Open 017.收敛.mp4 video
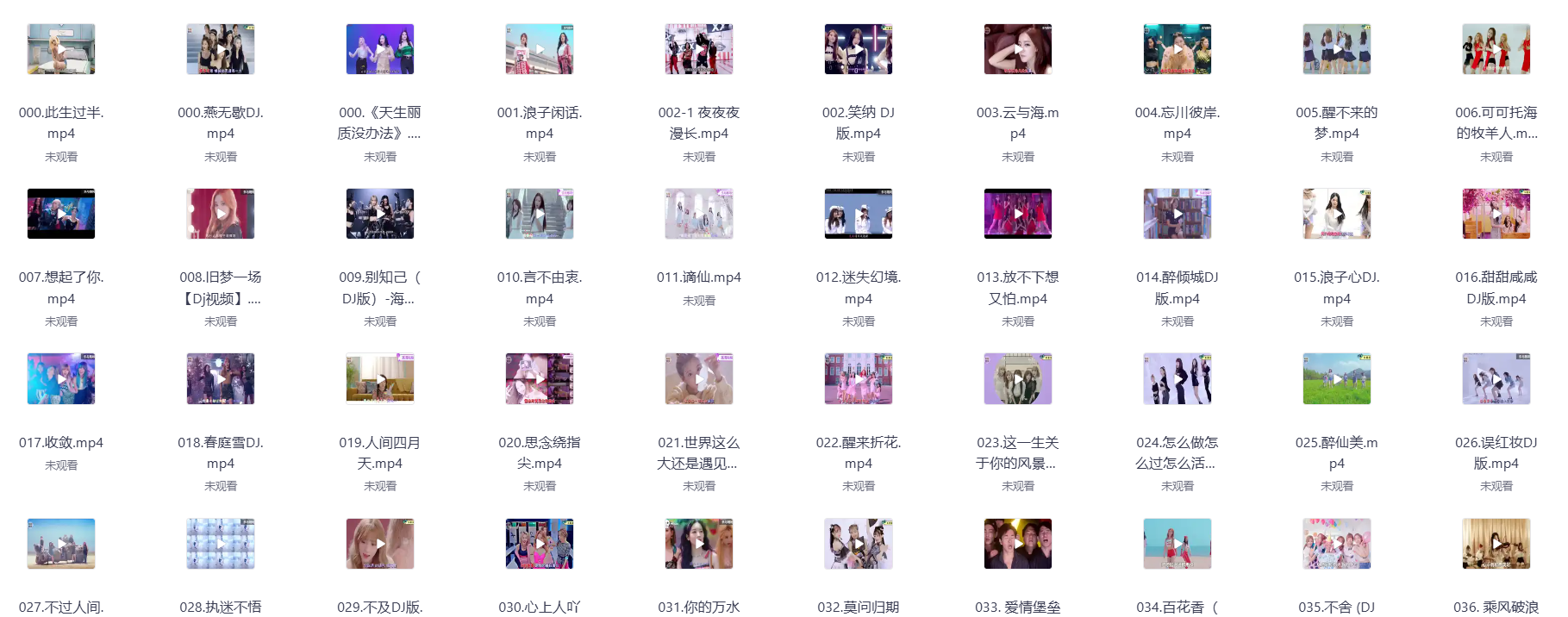This screenshot has width=1568, height=617. pyautogui.click(x=61, y=378)
